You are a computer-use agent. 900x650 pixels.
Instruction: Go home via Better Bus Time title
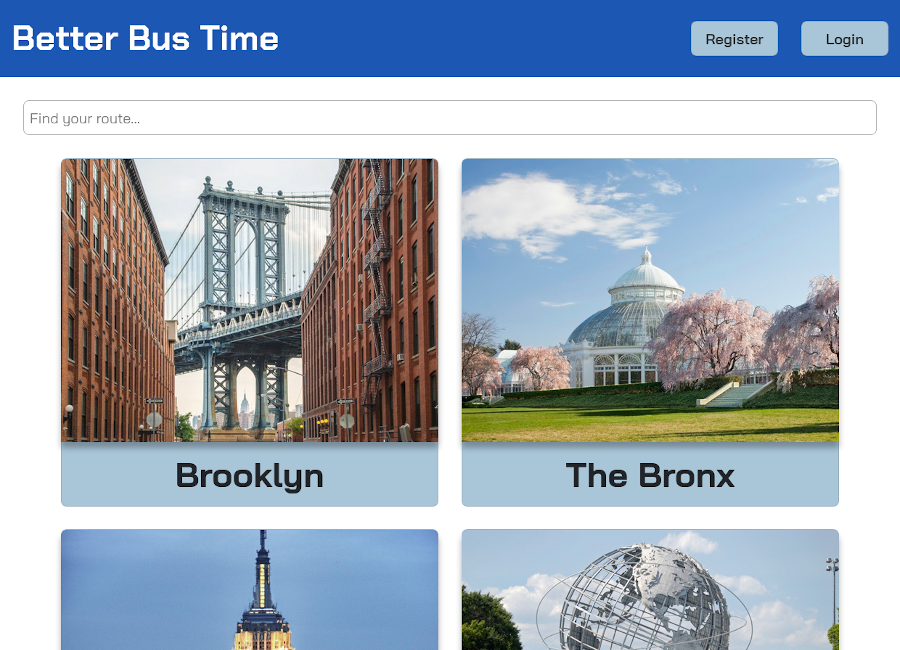(146, 38)
